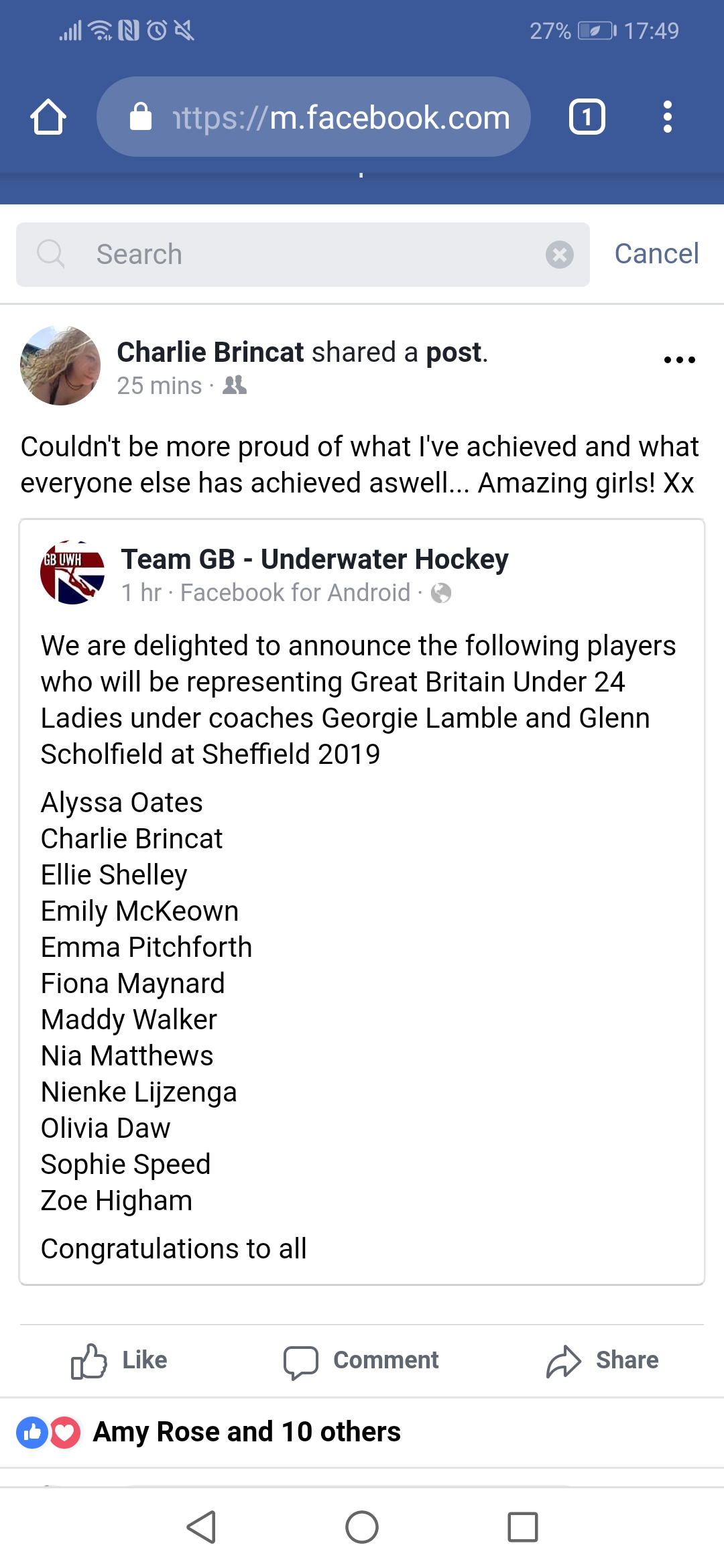This screenshot has width=724, height=1568.
Task: Open the browser tab switcher
Action: 587,117
